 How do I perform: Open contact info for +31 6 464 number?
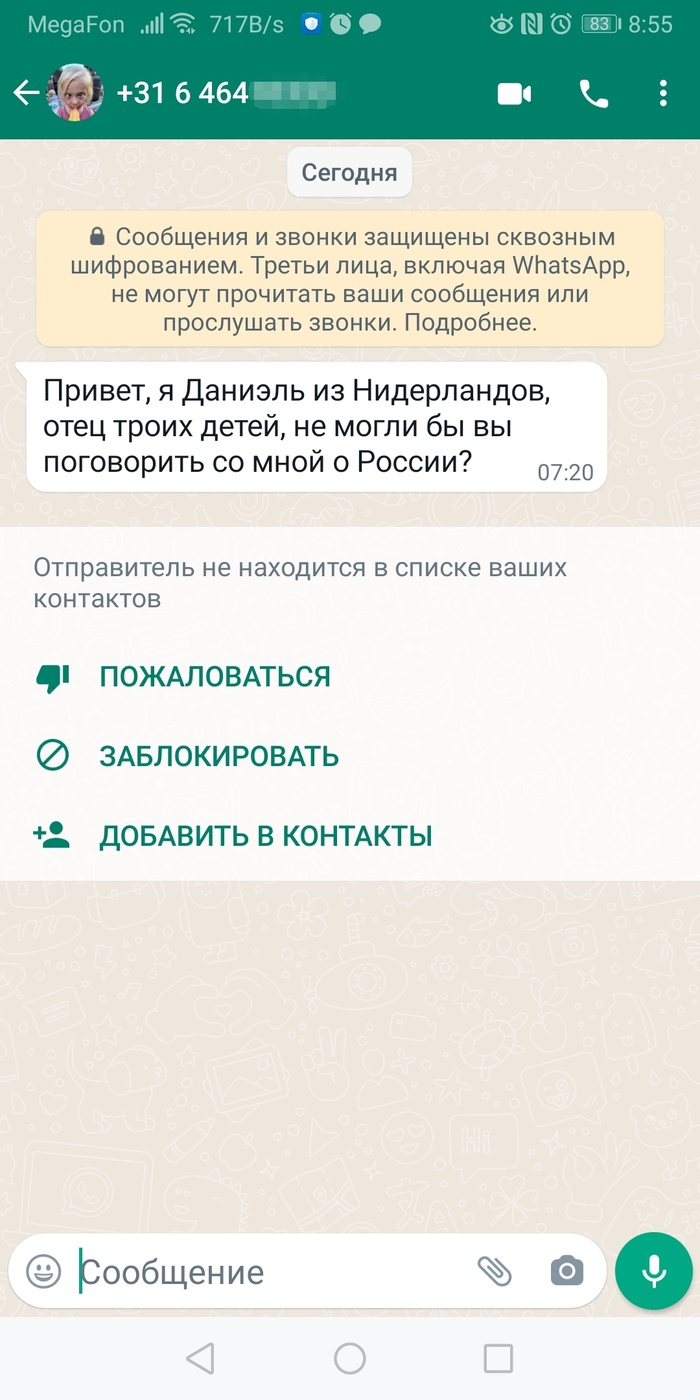coord(225,94)
